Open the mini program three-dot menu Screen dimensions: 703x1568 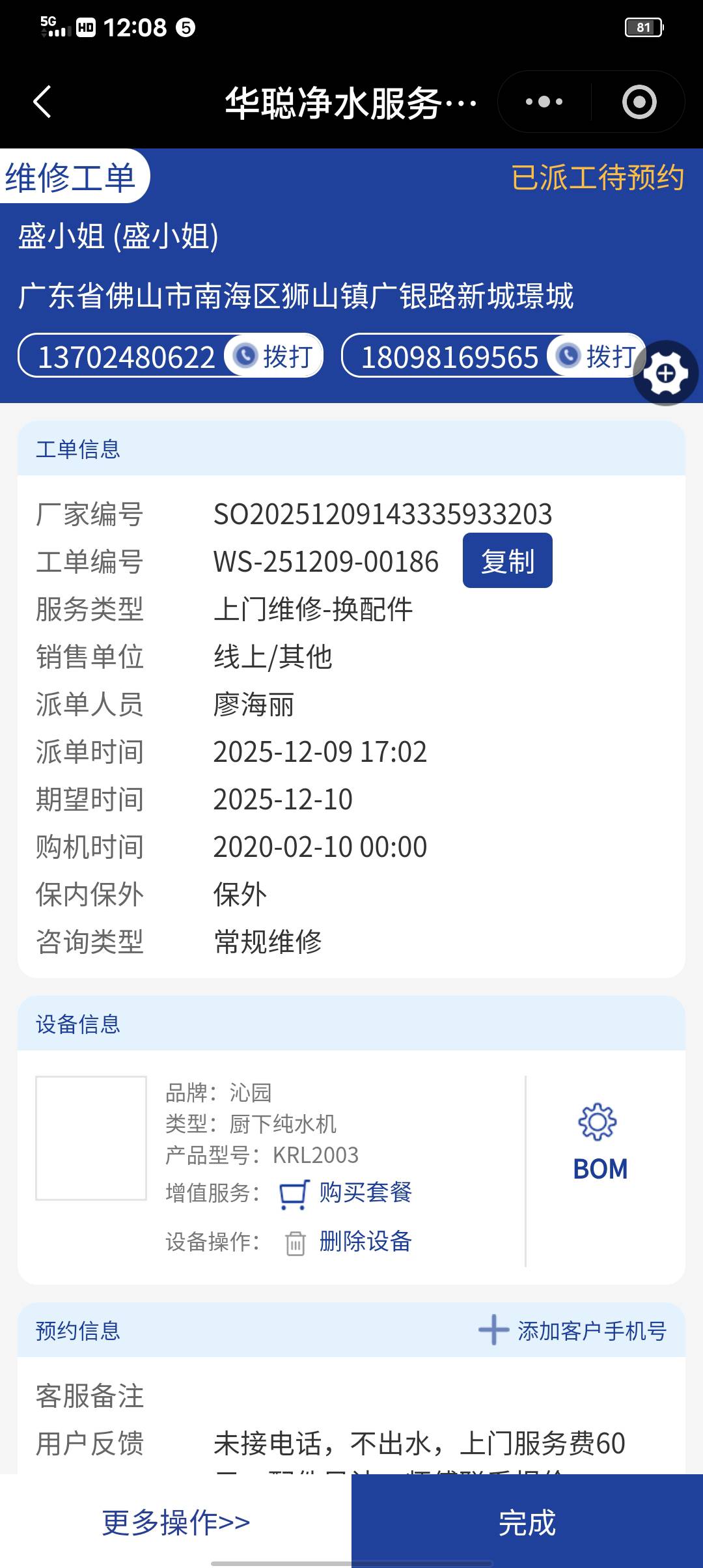coord(544,102)
